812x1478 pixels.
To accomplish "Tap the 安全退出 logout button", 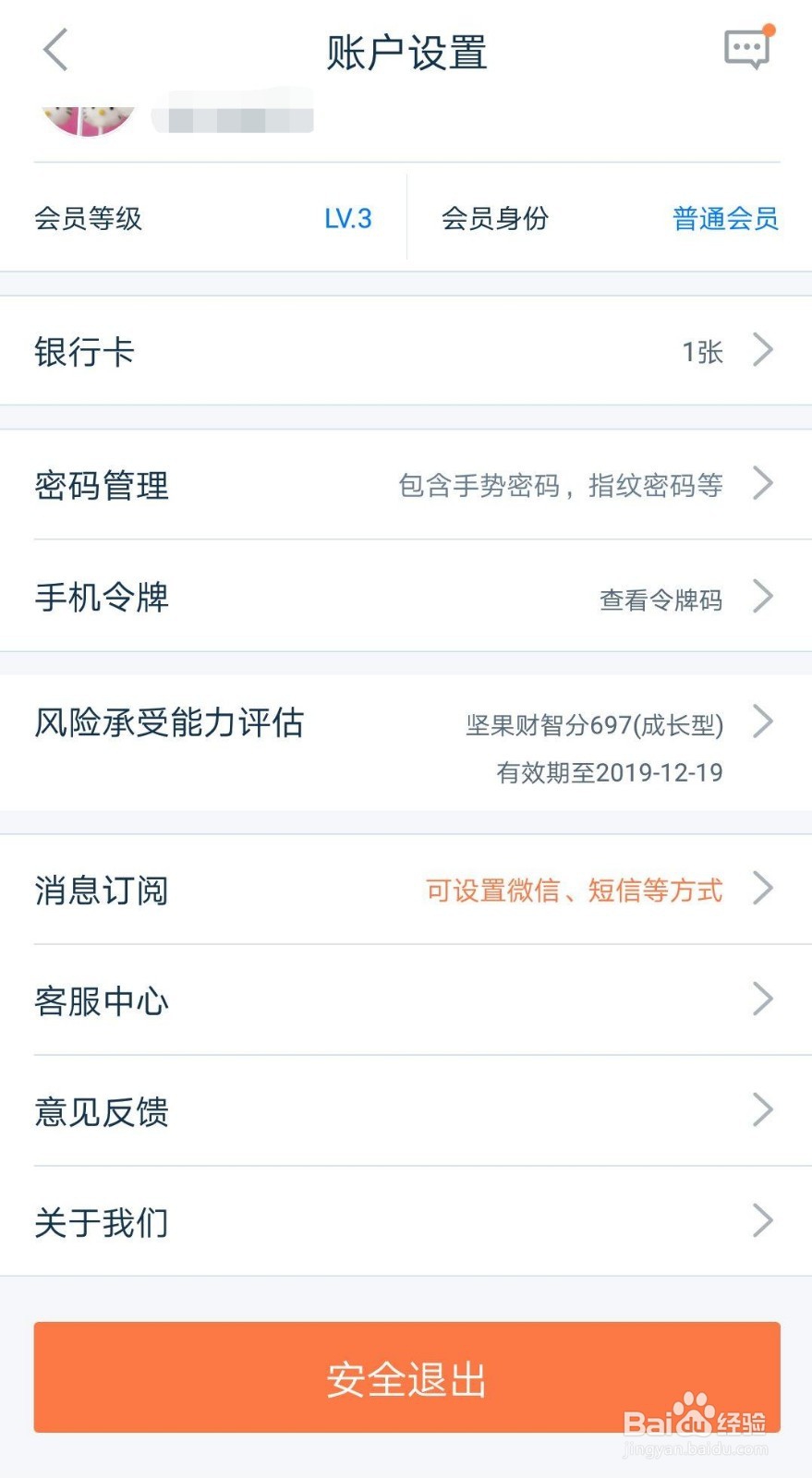I will 406,1377.
